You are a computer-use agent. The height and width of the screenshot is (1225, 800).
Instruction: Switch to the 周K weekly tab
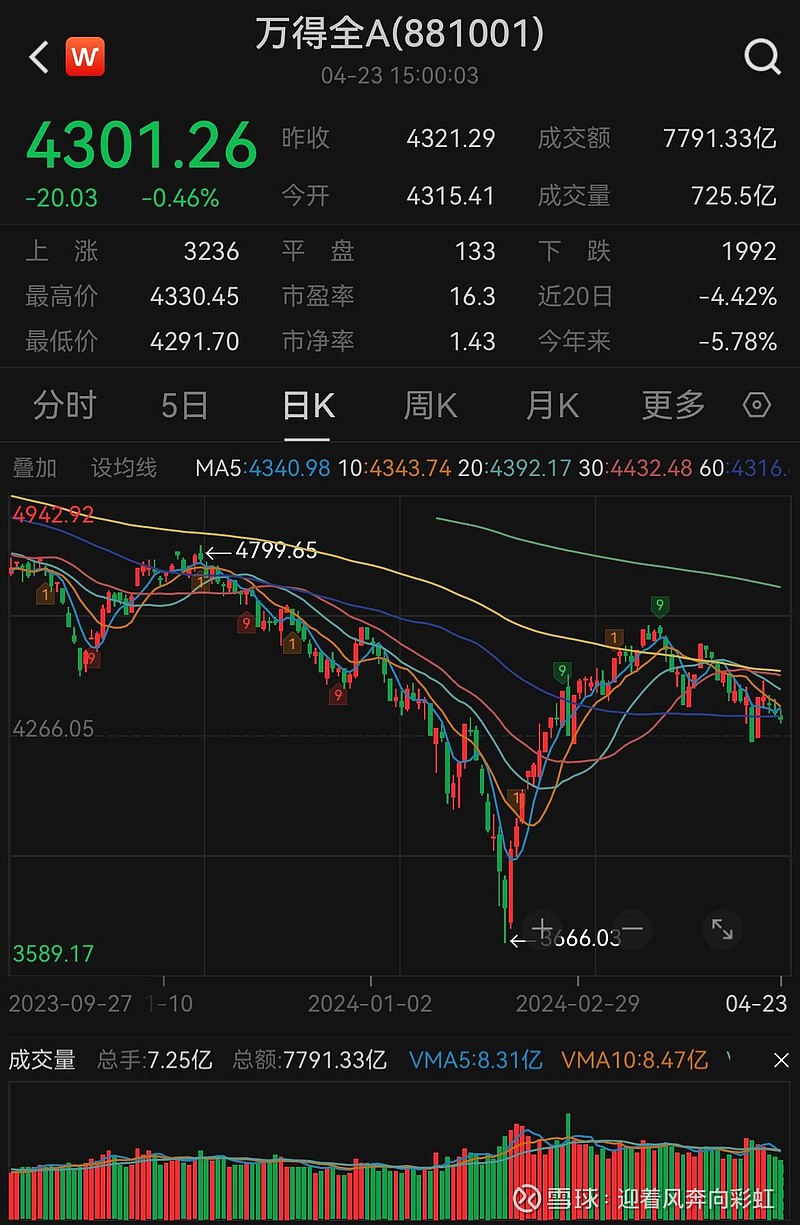coord(428,405)
